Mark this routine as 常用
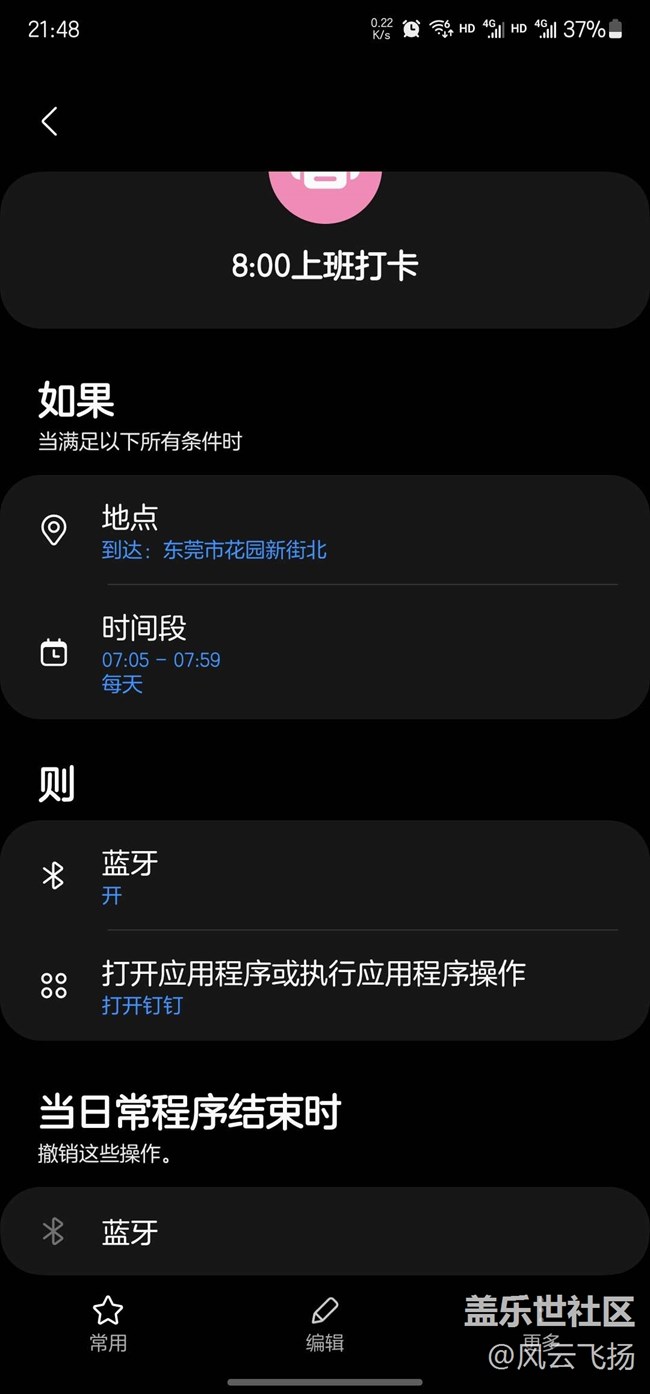Image resolution: width=650 pixels, height=1394 pixels. click(108, 1323)
